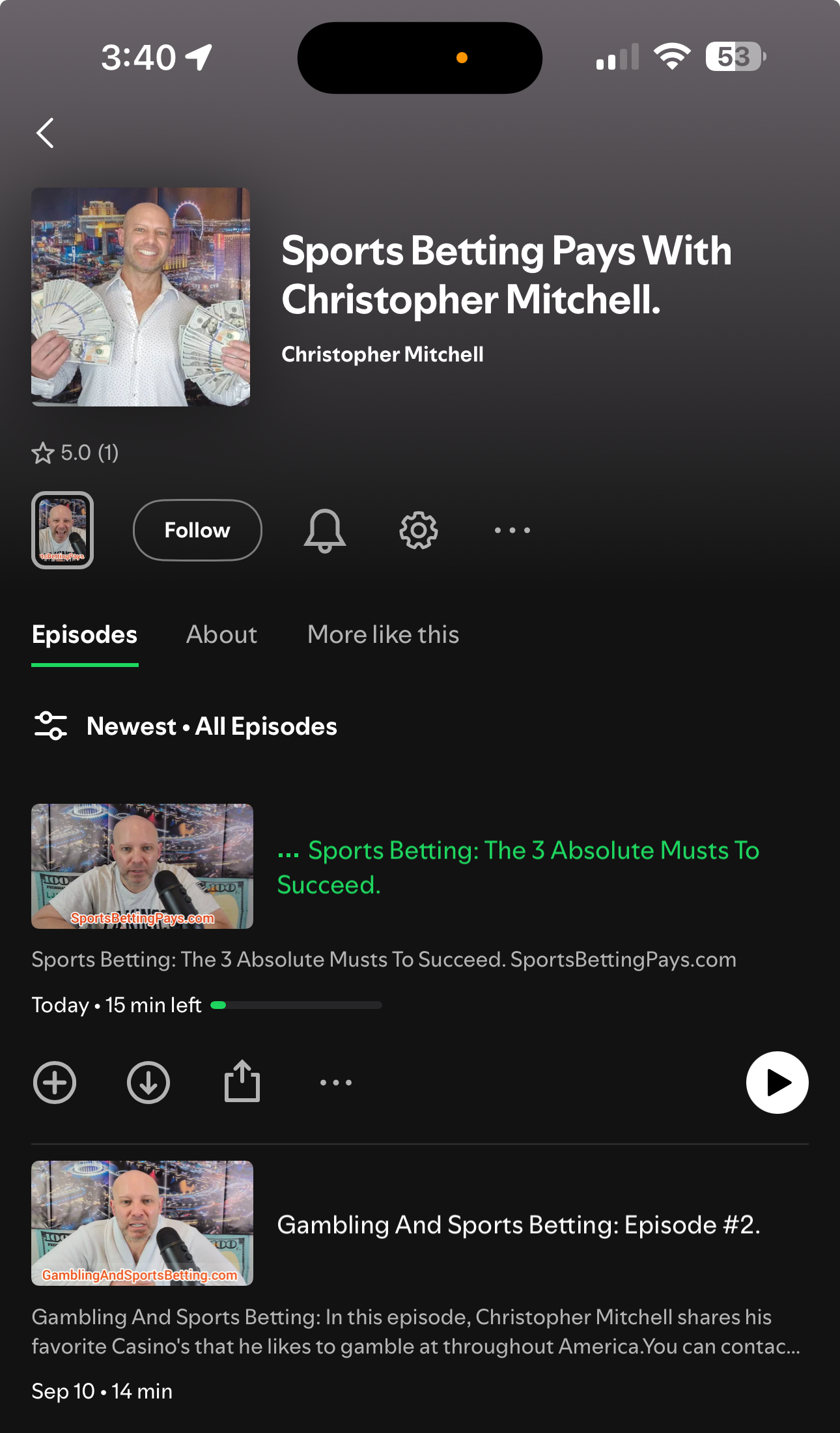The height and width of the screenshot is (1433, 840).
Task: Switch to the About tab
Action: pyautogui.click(x=221, y=634)
